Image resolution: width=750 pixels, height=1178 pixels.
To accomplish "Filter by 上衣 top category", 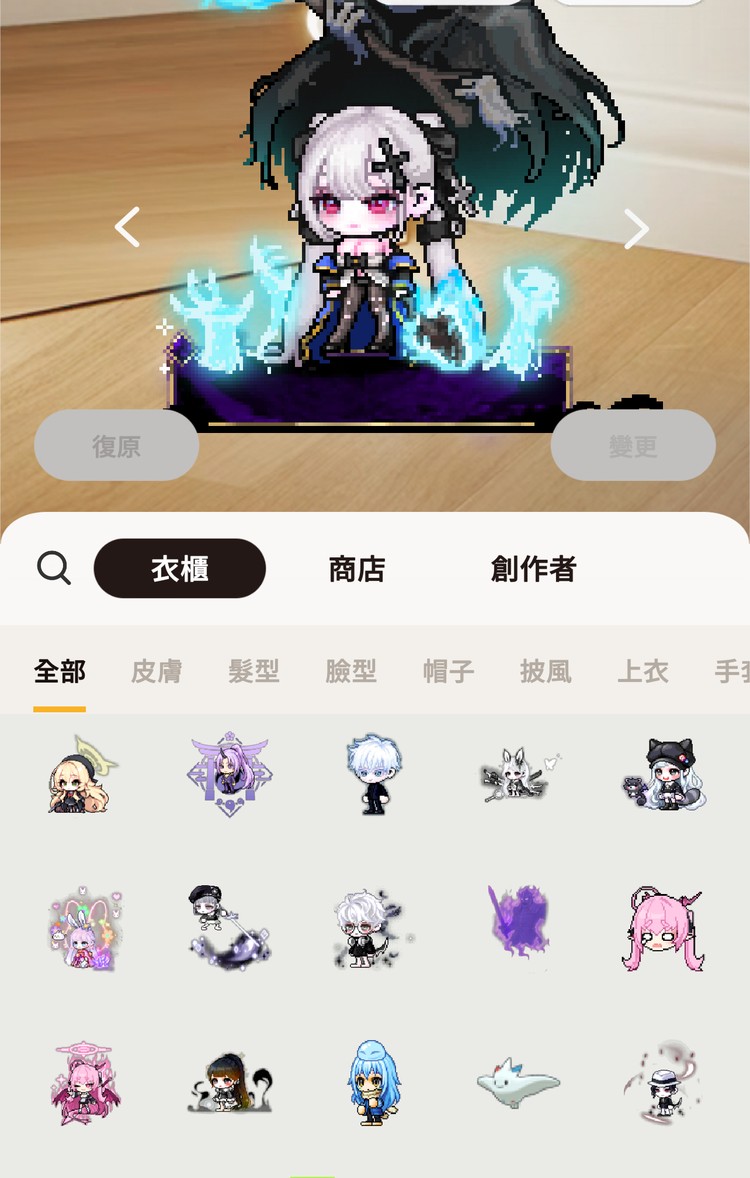I will 643,672.
